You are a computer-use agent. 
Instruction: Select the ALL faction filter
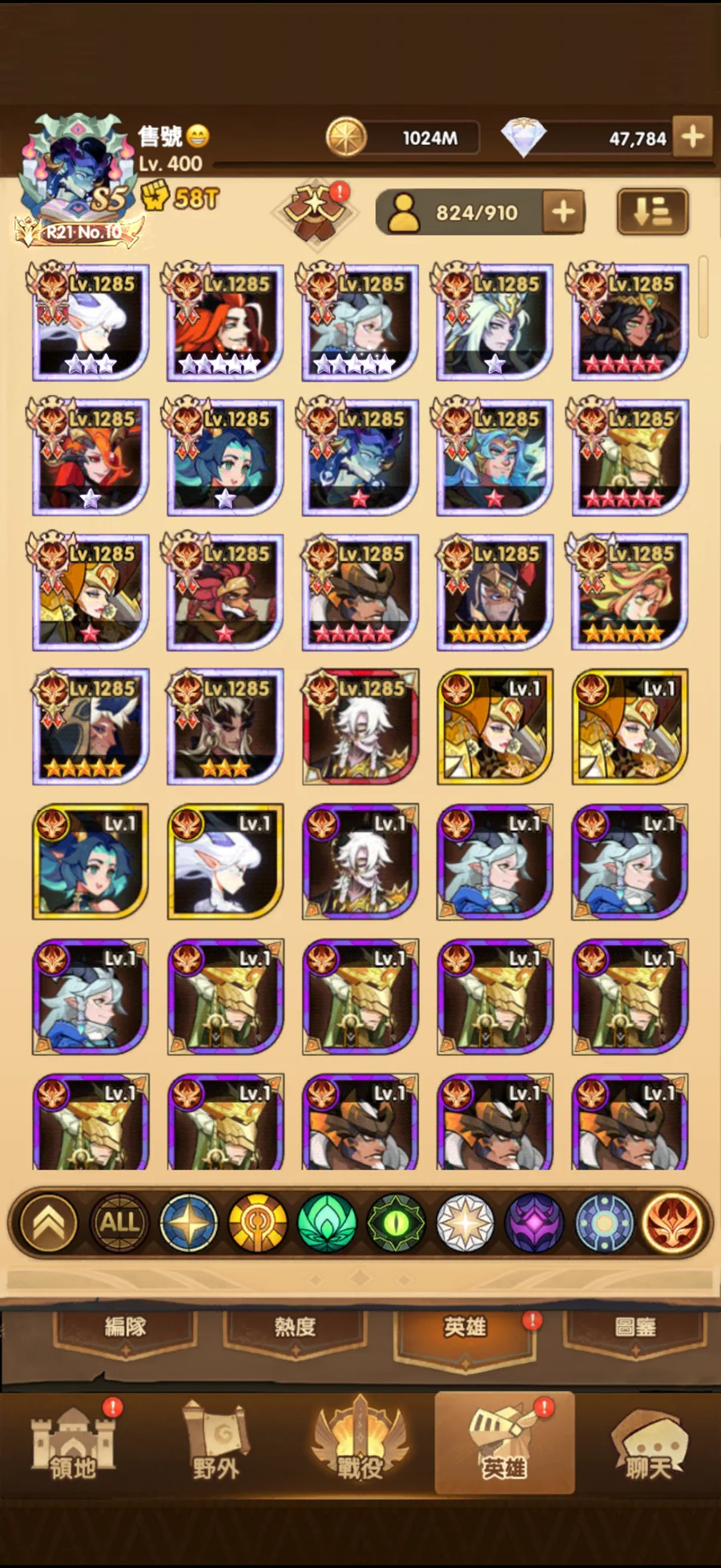point(119,1223)
